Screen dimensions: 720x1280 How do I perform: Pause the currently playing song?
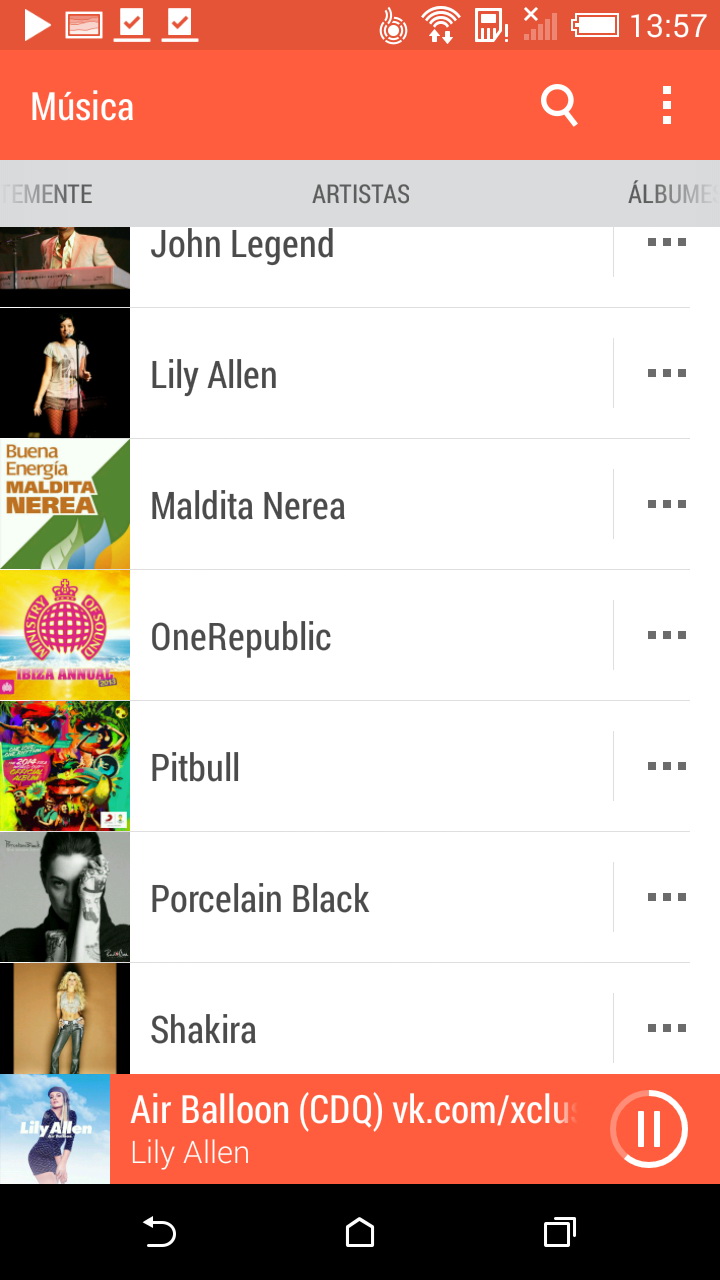tap(649, 1129)
